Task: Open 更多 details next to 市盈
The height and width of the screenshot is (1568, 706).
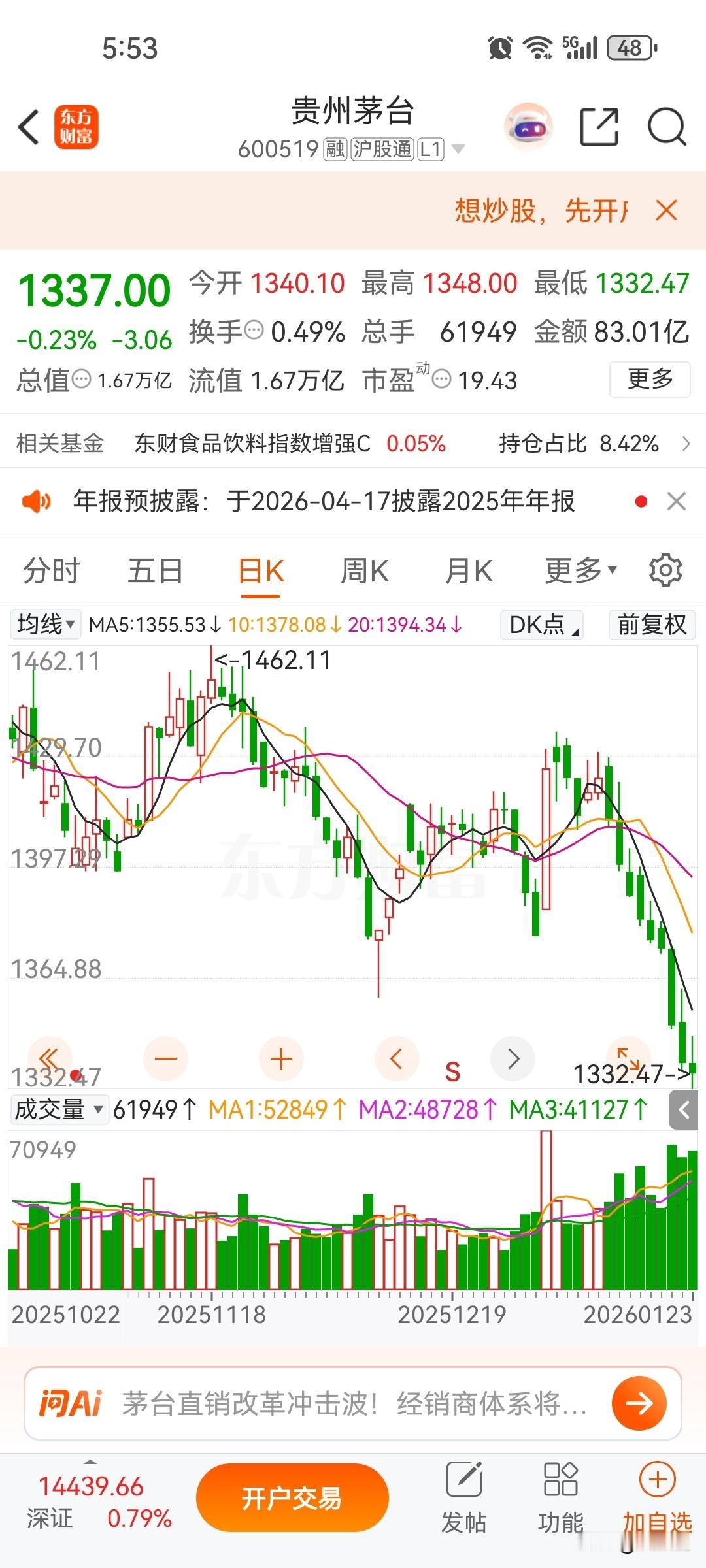Action: tap(650, 380)
